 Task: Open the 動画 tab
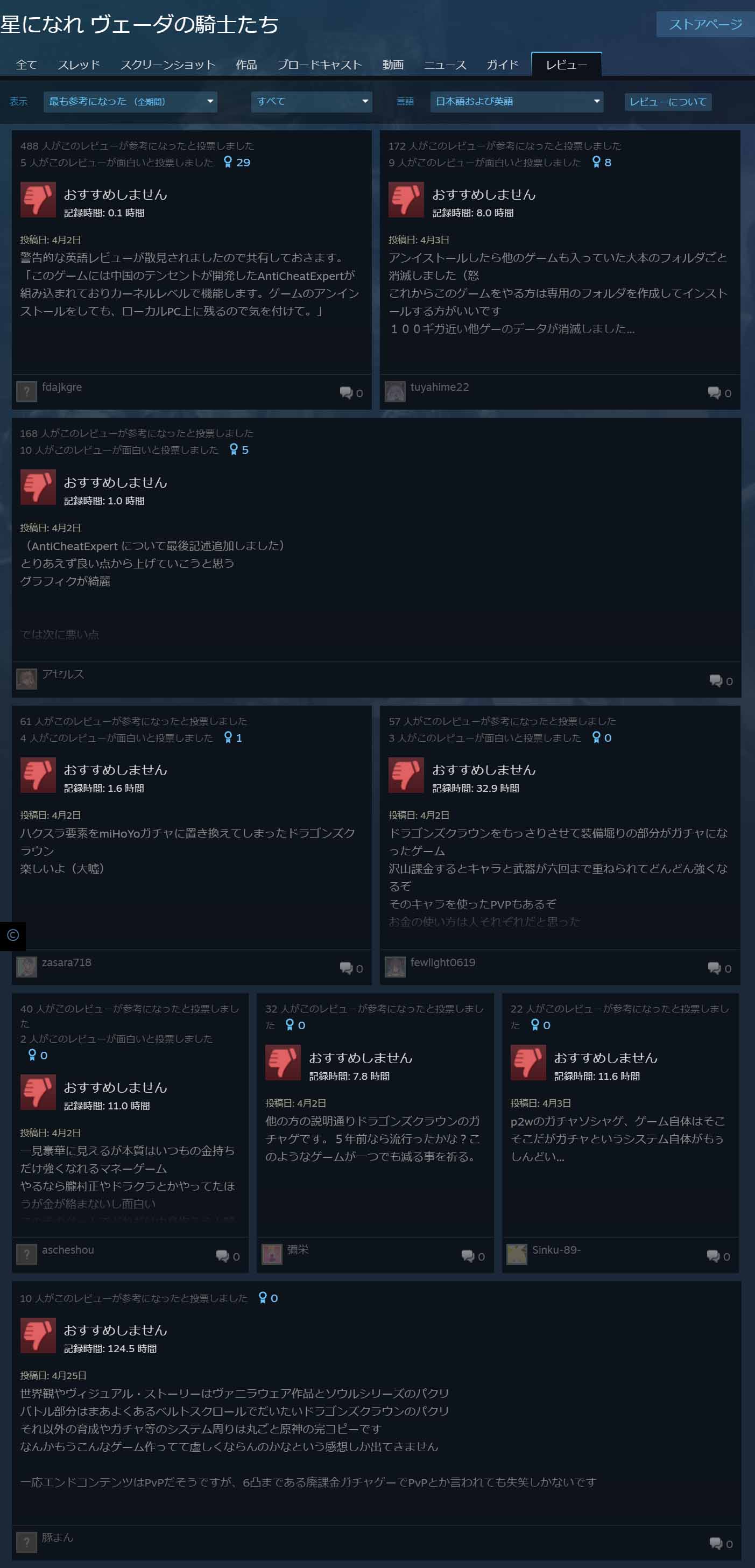point(392,65)
